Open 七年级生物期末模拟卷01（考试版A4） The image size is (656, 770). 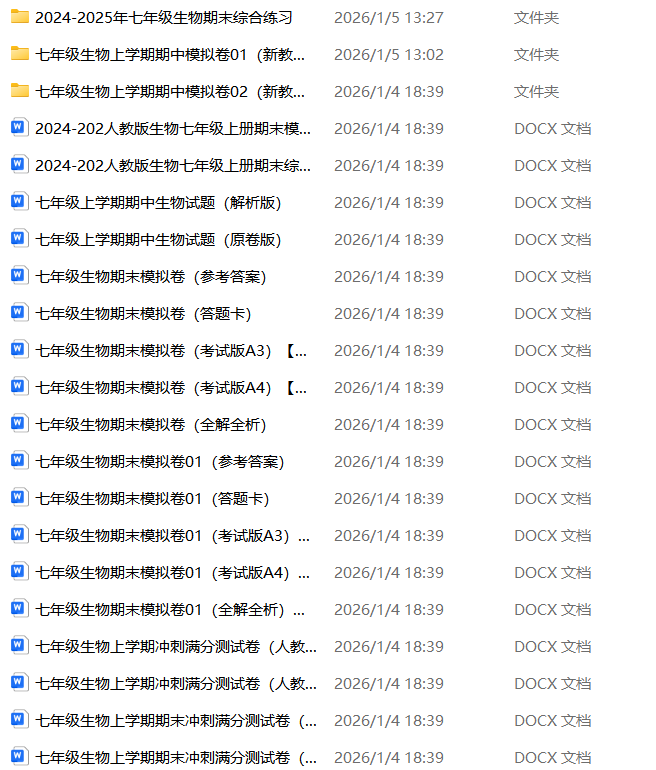(172, 572)
